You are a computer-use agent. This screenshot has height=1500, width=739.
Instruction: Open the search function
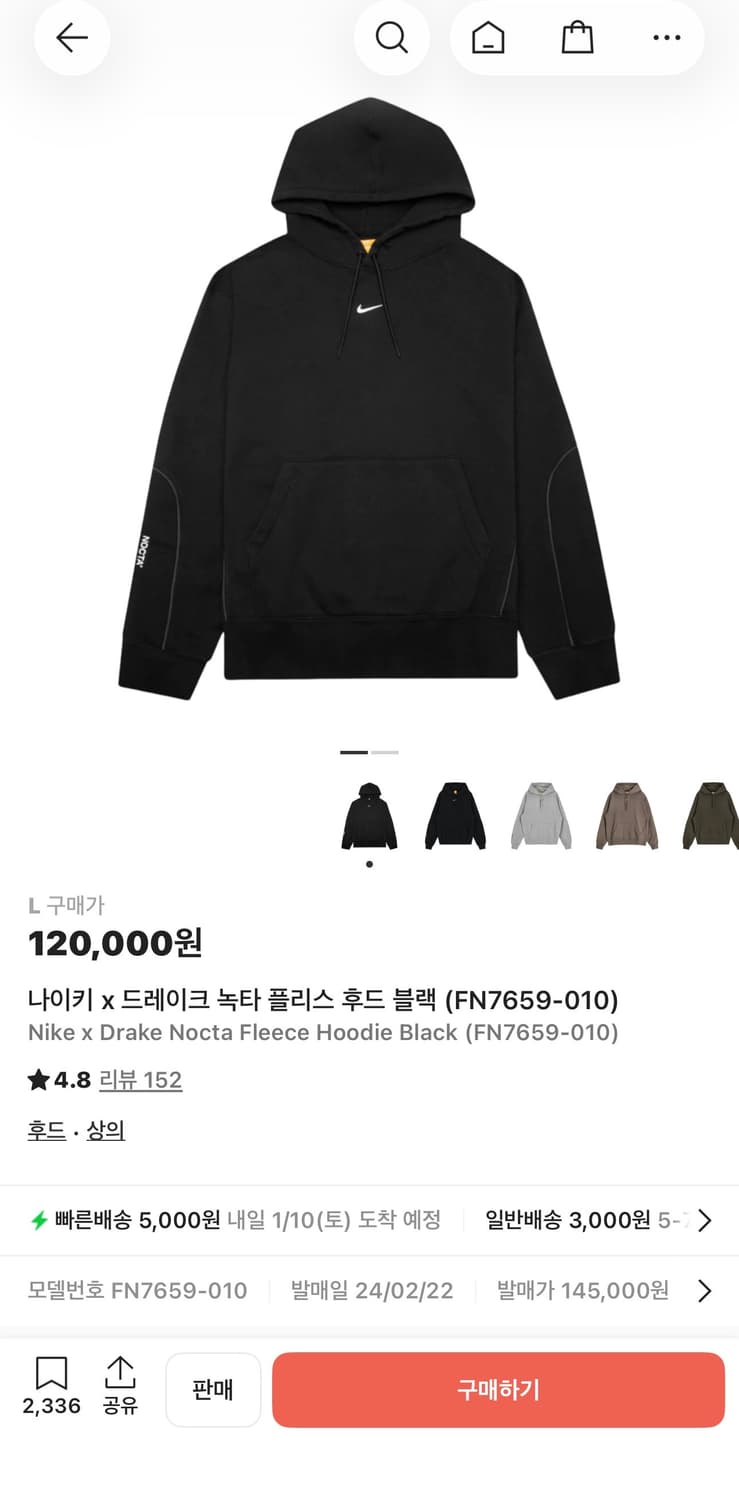point(392,37)
